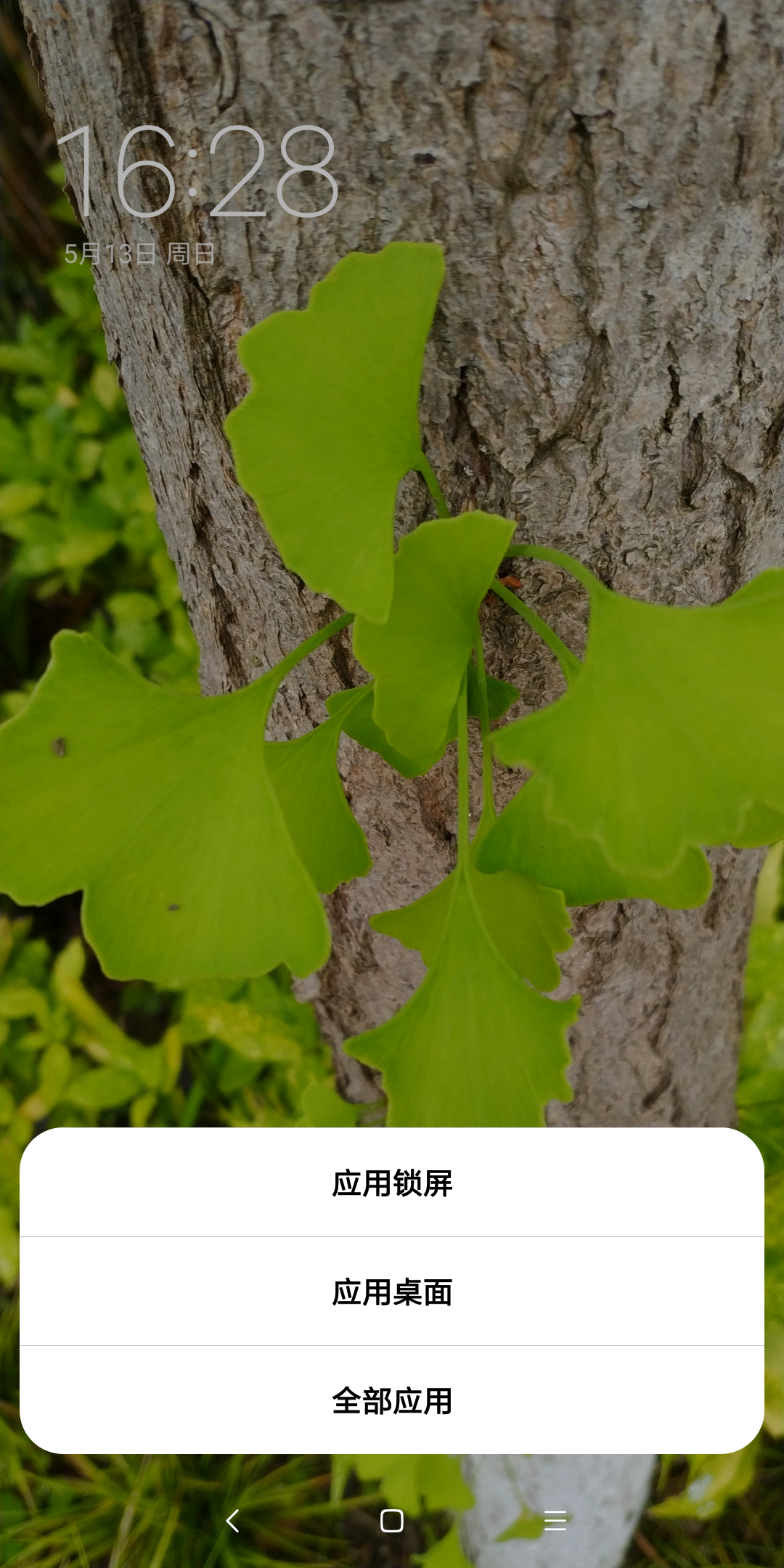Apply wallpaper everywhere with 全部应用
Screen dimensions: 784x1568
(x=392, y=1401)
